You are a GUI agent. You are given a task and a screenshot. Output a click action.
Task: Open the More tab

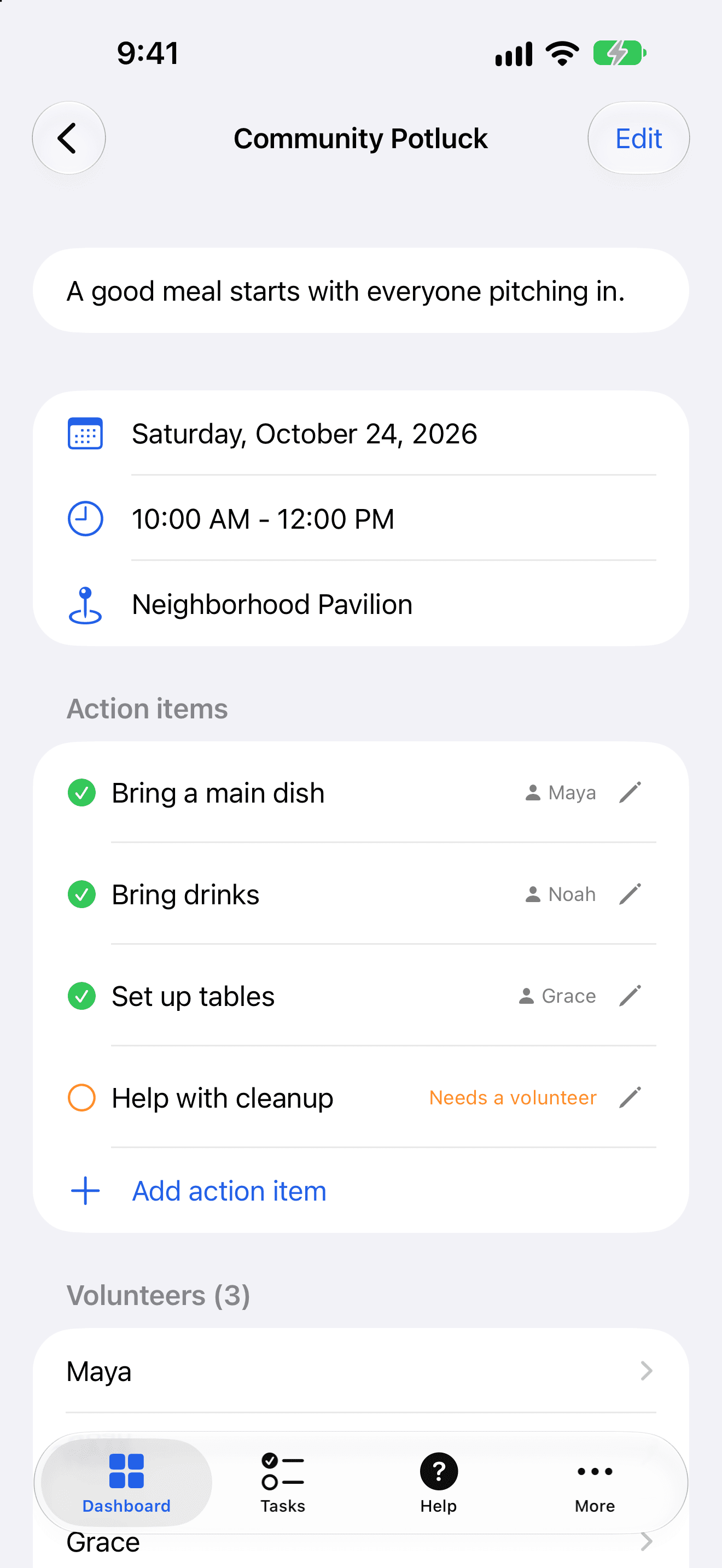(595, 1483)
